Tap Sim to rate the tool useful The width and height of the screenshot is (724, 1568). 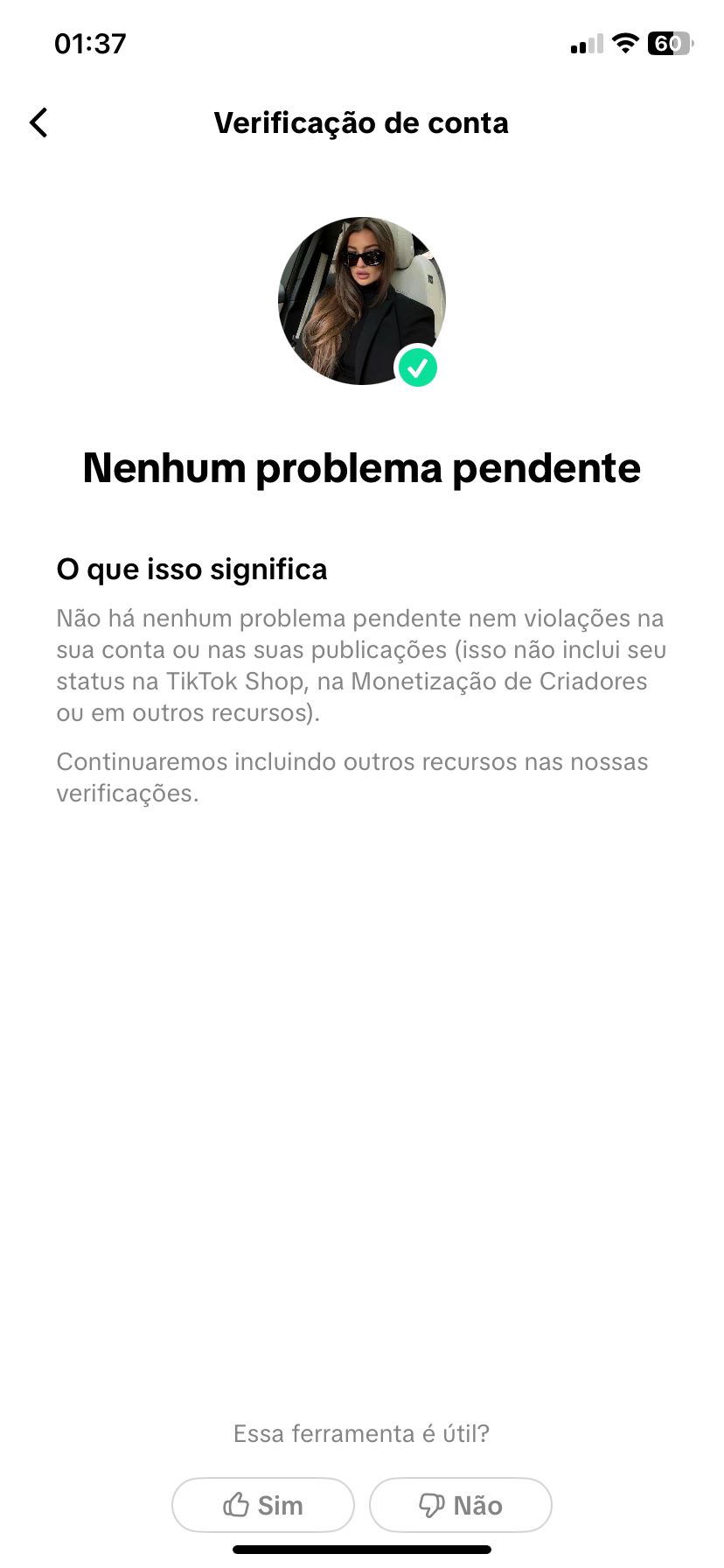coord(263,1505)
